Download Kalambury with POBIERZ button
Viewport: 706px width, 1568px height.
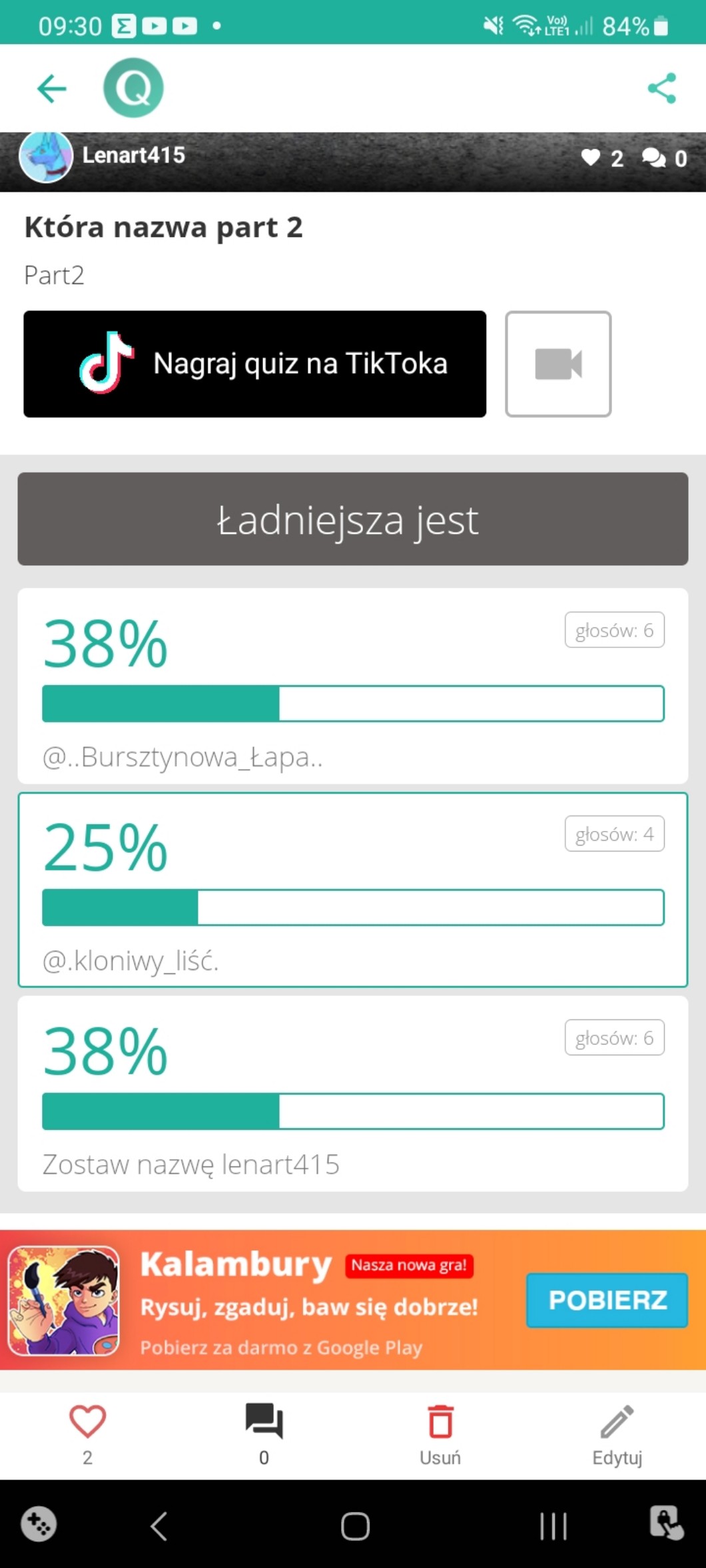[x=606, y=1300]
